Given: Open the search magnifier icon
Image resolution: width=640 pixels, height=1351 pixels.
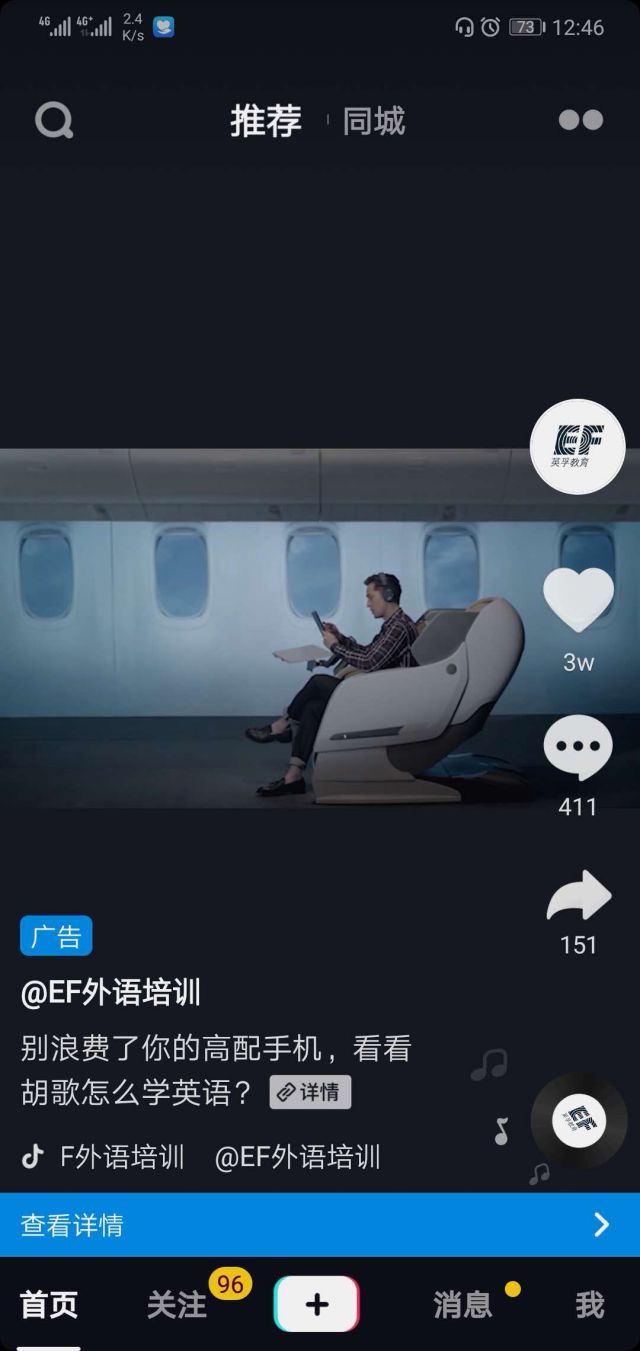Looking at the screenshot, I should tap(54, 121).
